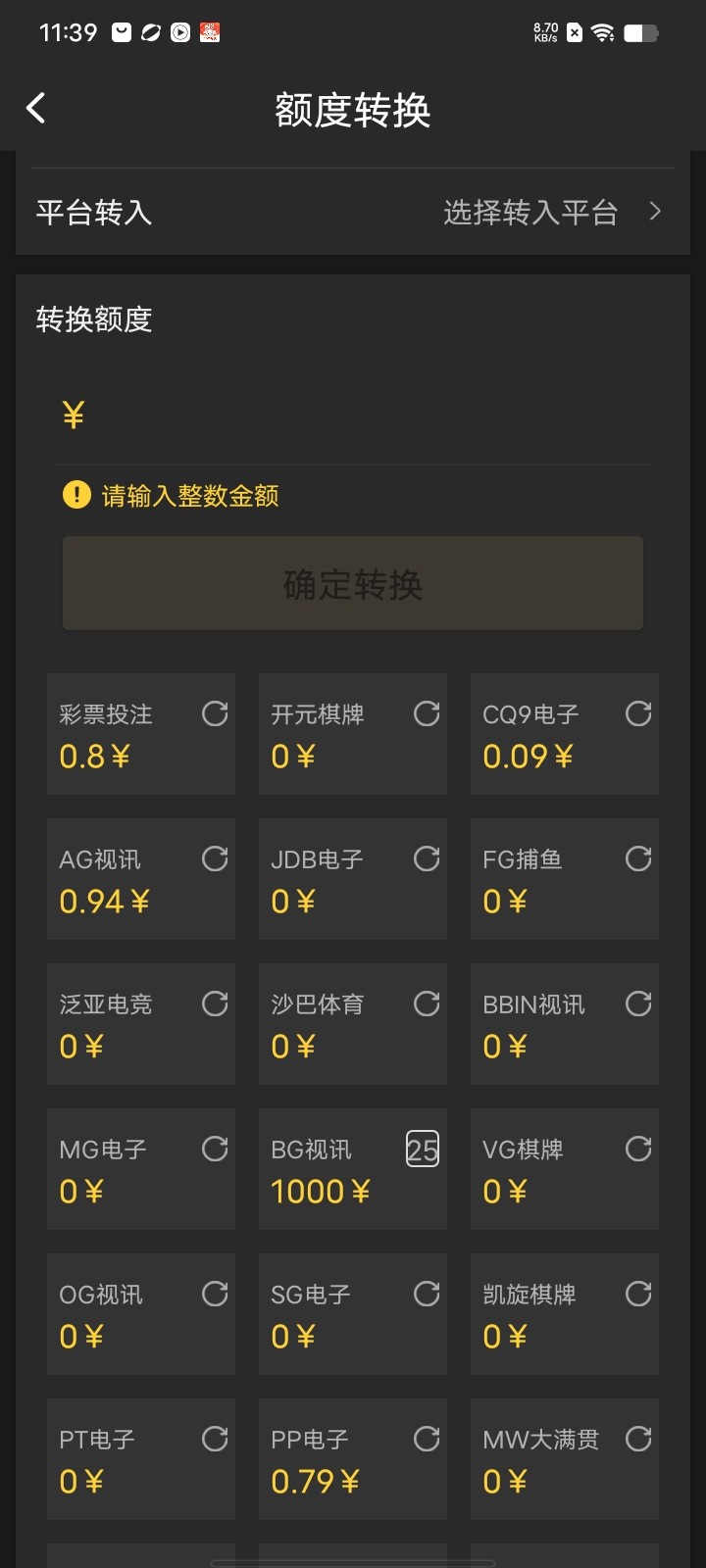Image resolution: width=706 pixels, height=1568 pixels.
Task: Go back from 额度转换 page
Action: click(x=36, y=108)
